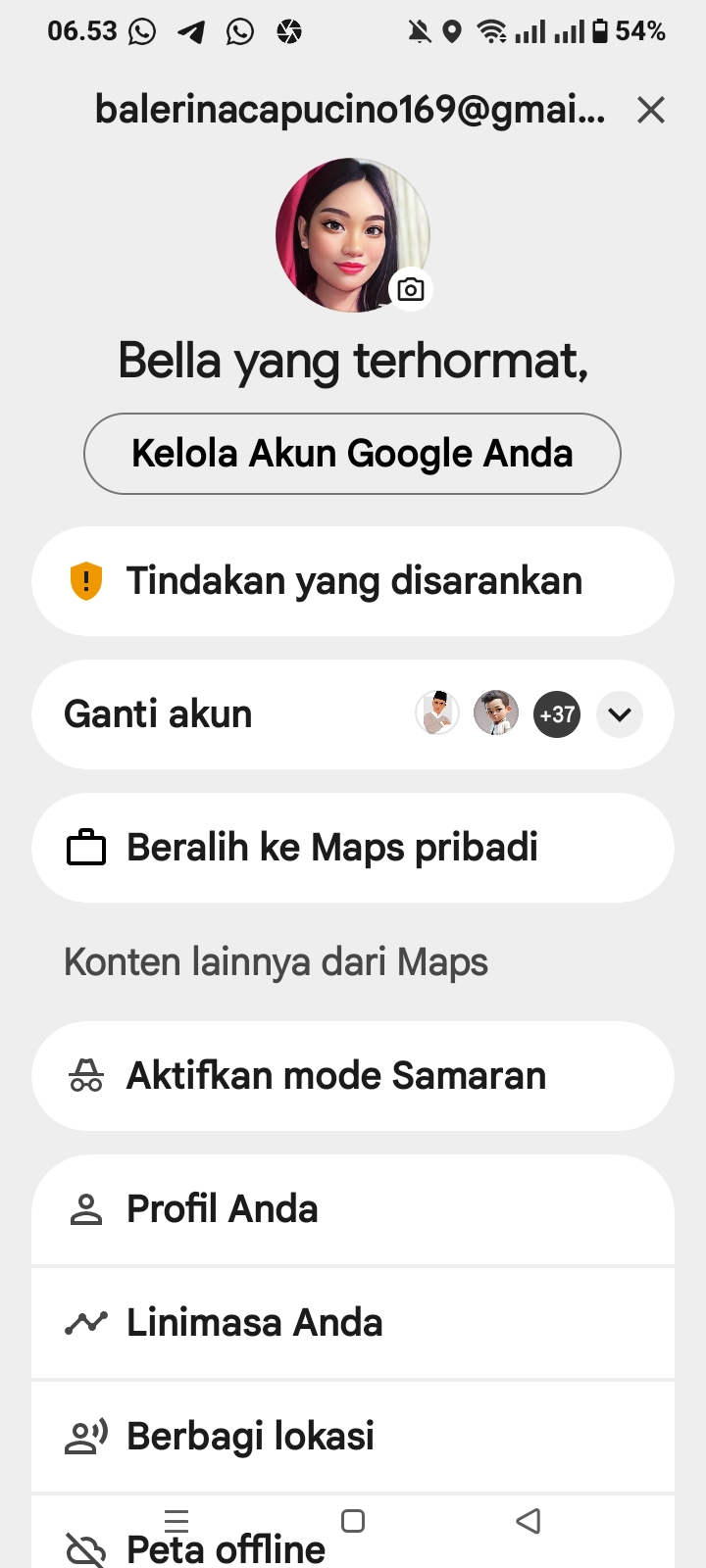Go to the system home screen
This screenshot has width=706, height=1568.
[x=353, y=1521]
